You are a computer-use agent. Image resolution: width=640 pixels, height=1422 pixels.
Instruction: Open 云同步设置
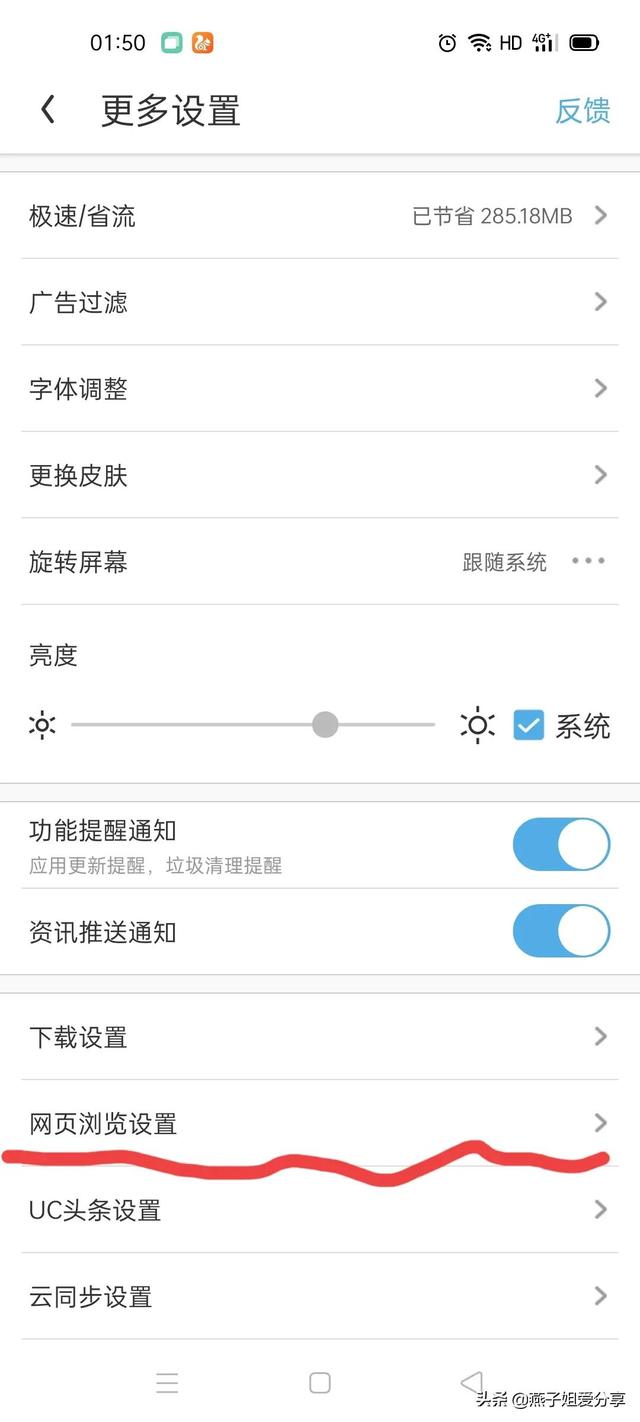pyautogui.click(x=320, y=1296)
